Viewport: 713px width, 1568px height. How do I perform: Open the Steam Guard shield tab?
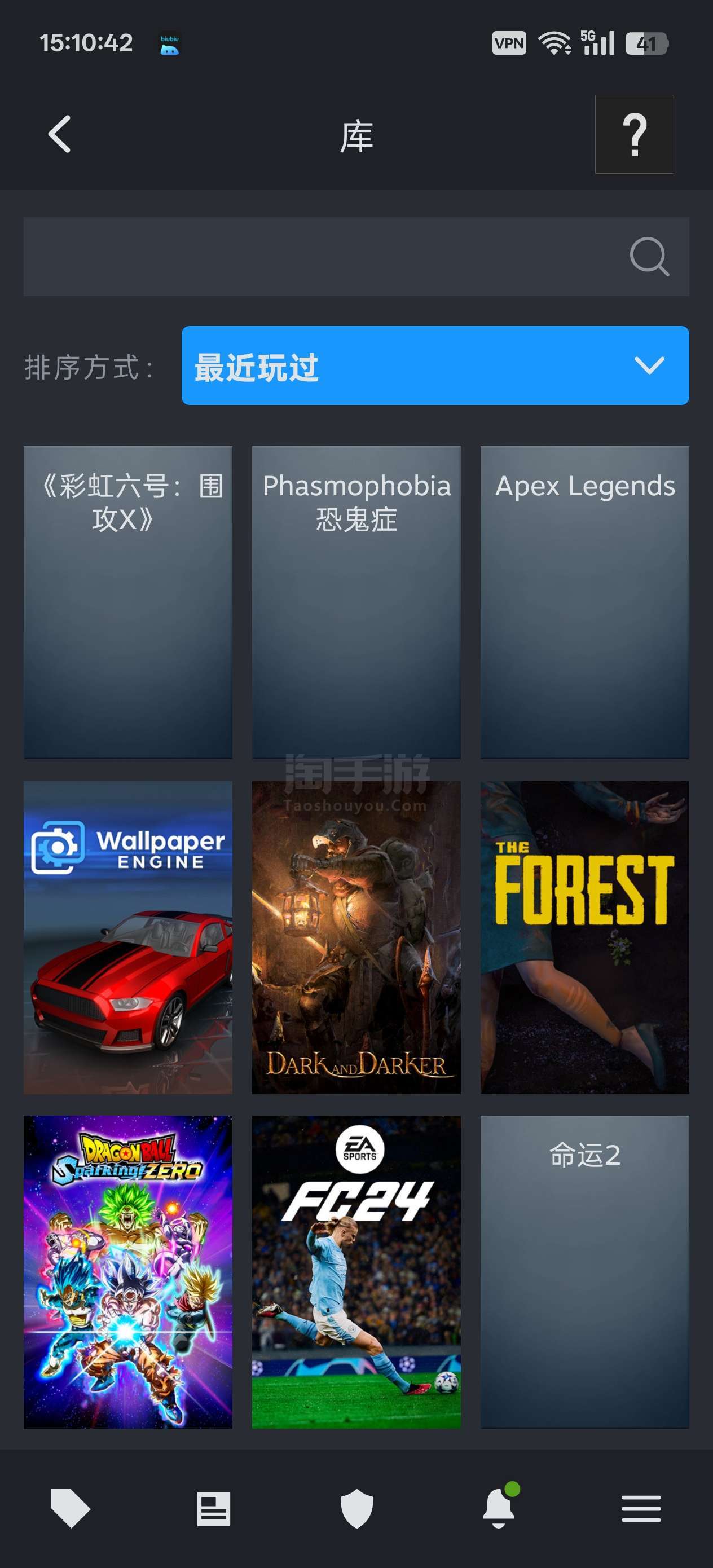click(356, 1508)
